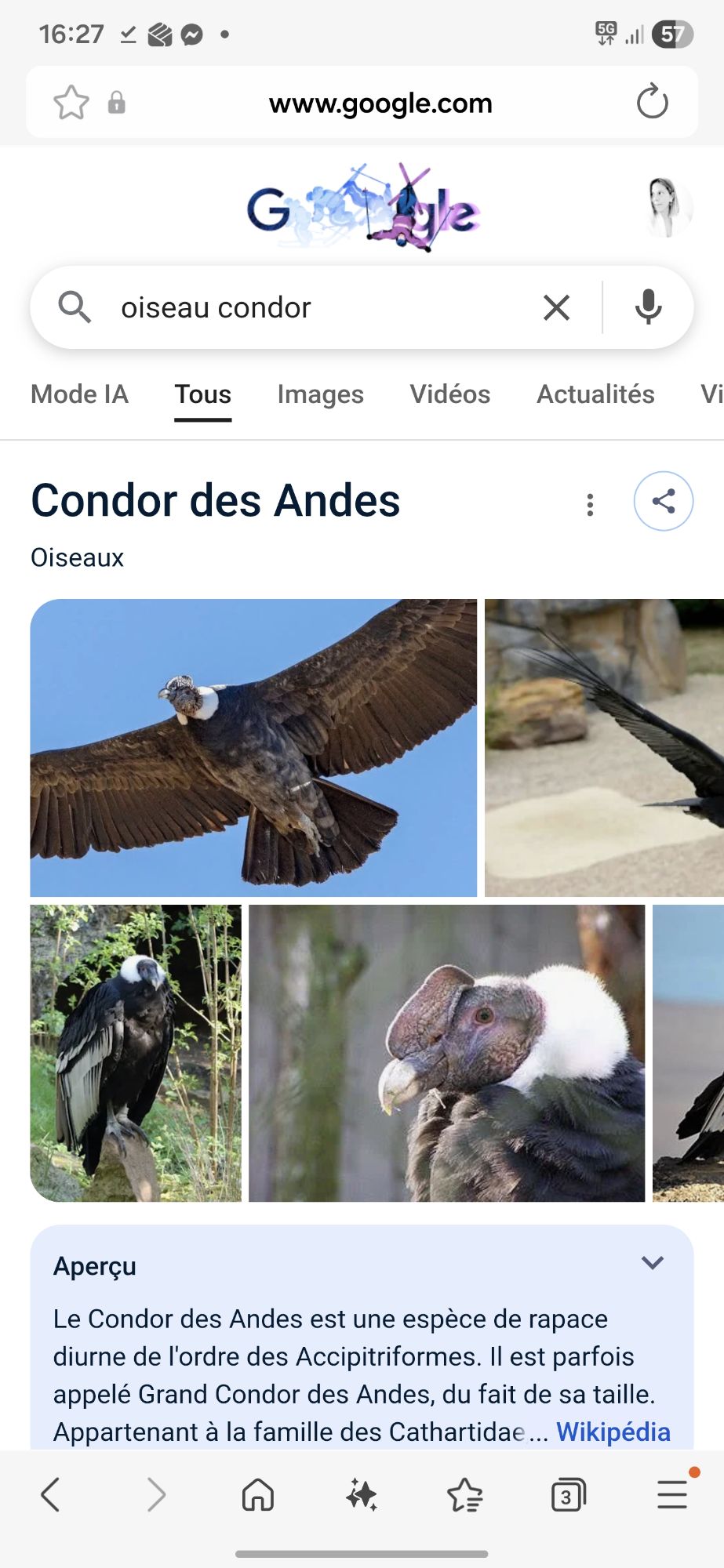Clear the search text
Viewport: 724px width, 1568px height.
tap(556, 307)
